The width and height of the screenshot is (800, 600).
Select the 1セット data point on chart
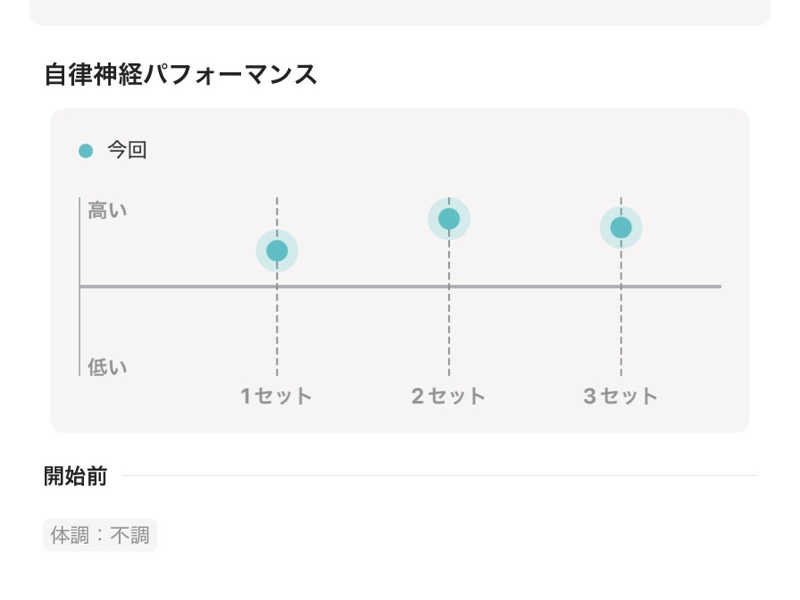[x=277, y=251]
